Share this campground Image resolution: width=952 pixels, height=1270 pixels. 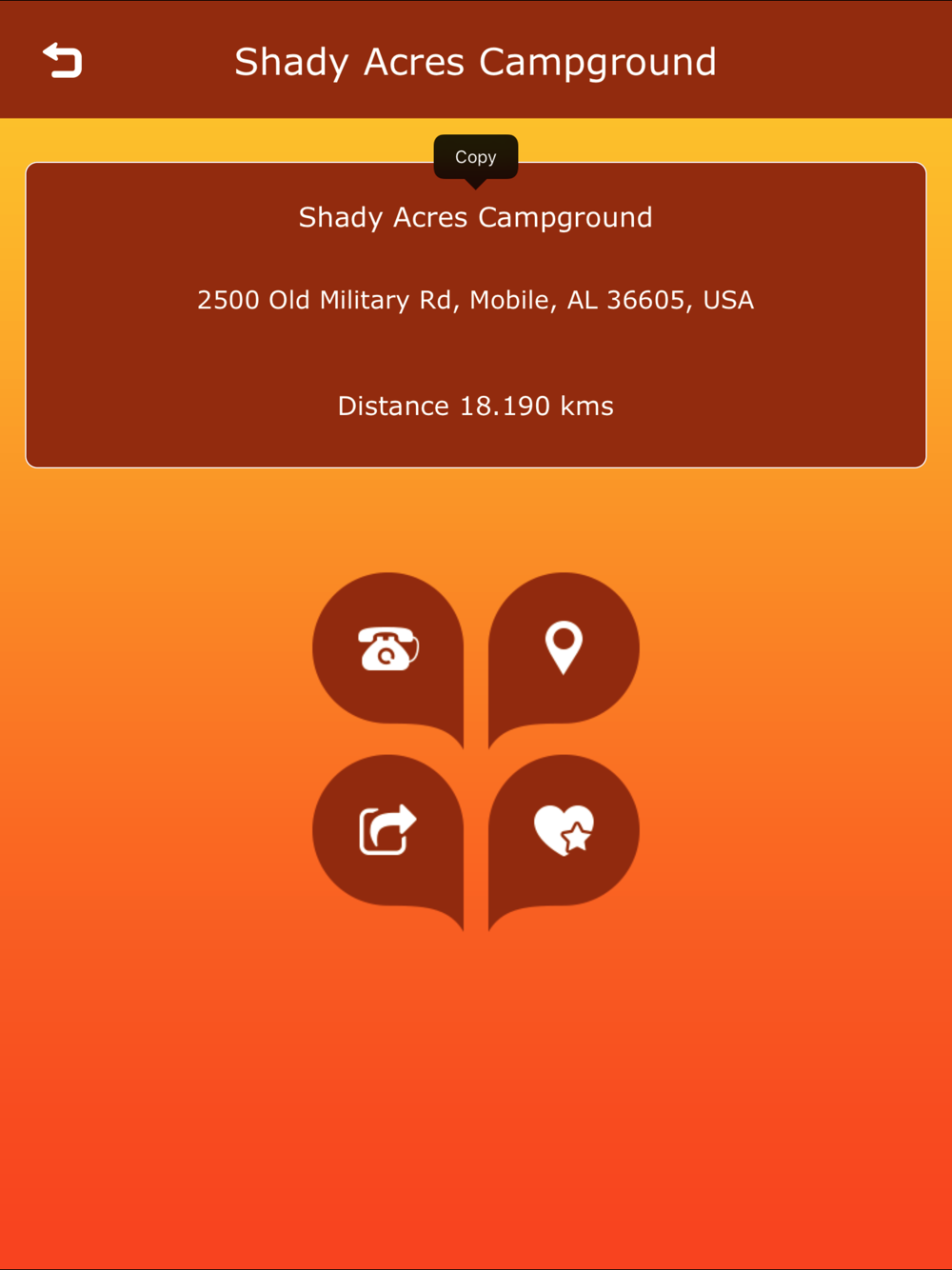[388, 841]
